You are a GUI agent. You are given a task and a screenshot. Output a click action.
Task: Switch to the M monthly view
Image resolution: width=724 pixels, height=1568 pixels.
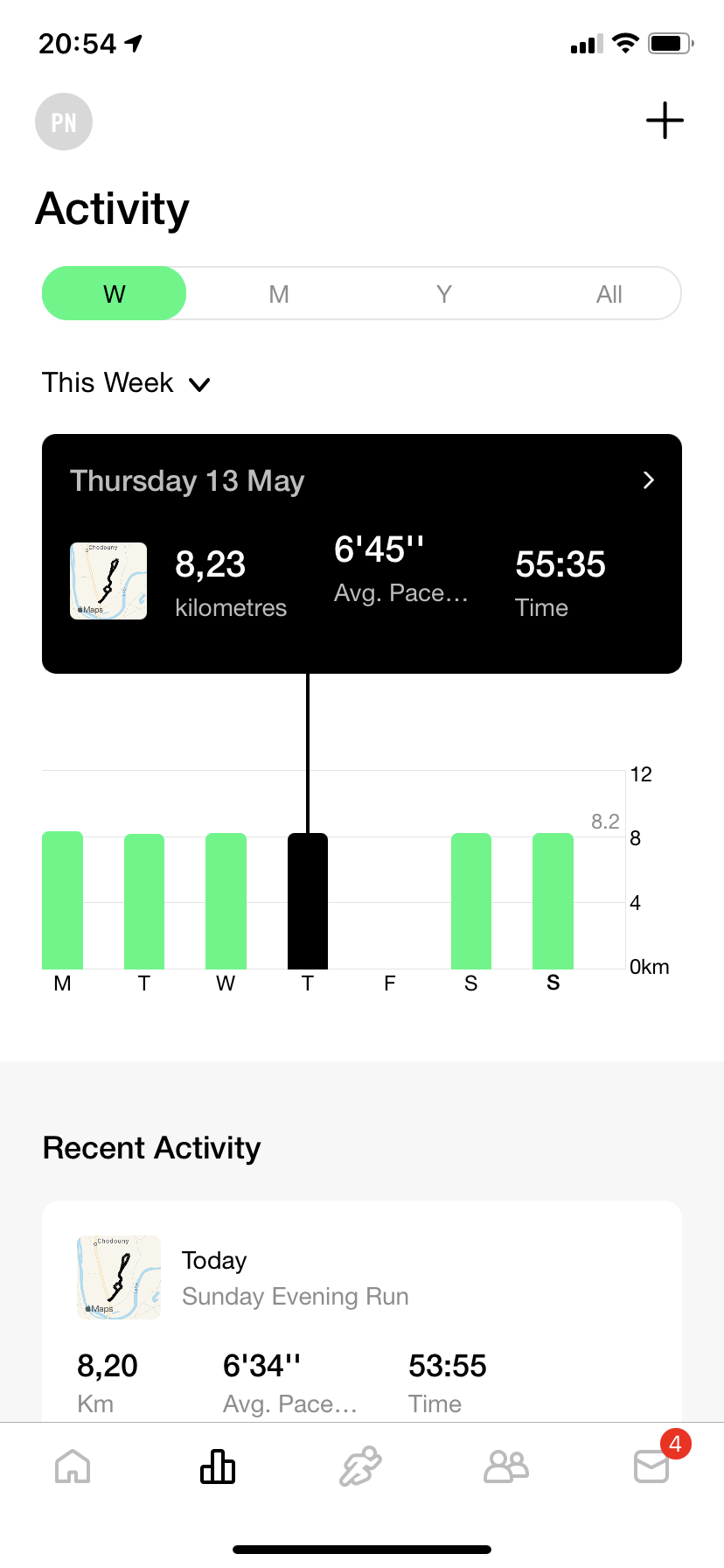pos(279,294)
